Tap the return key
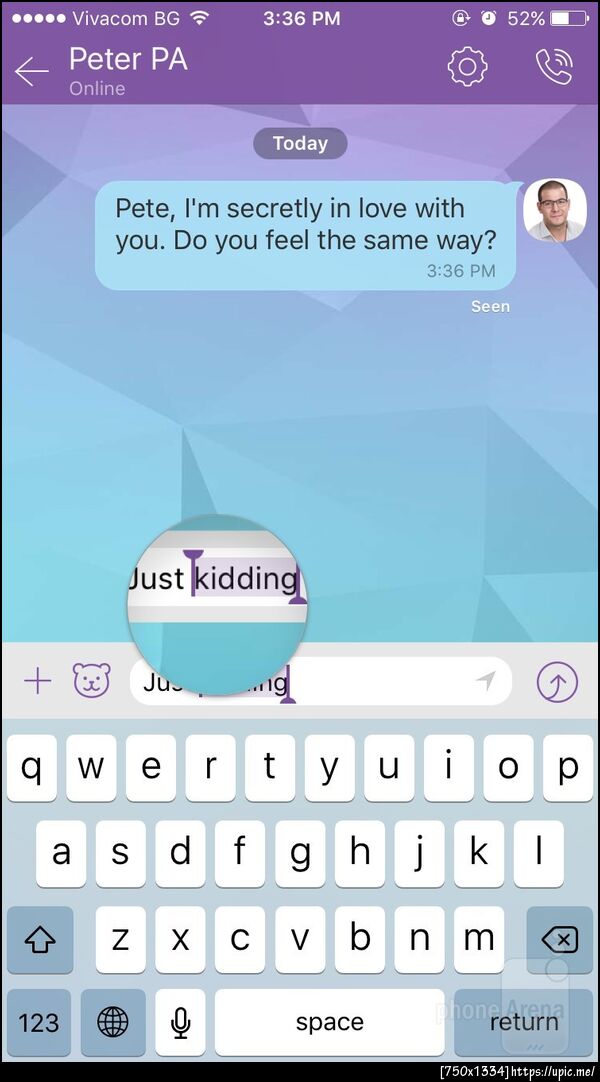This screenshot has height=1082, width=600. point(524,1022)
